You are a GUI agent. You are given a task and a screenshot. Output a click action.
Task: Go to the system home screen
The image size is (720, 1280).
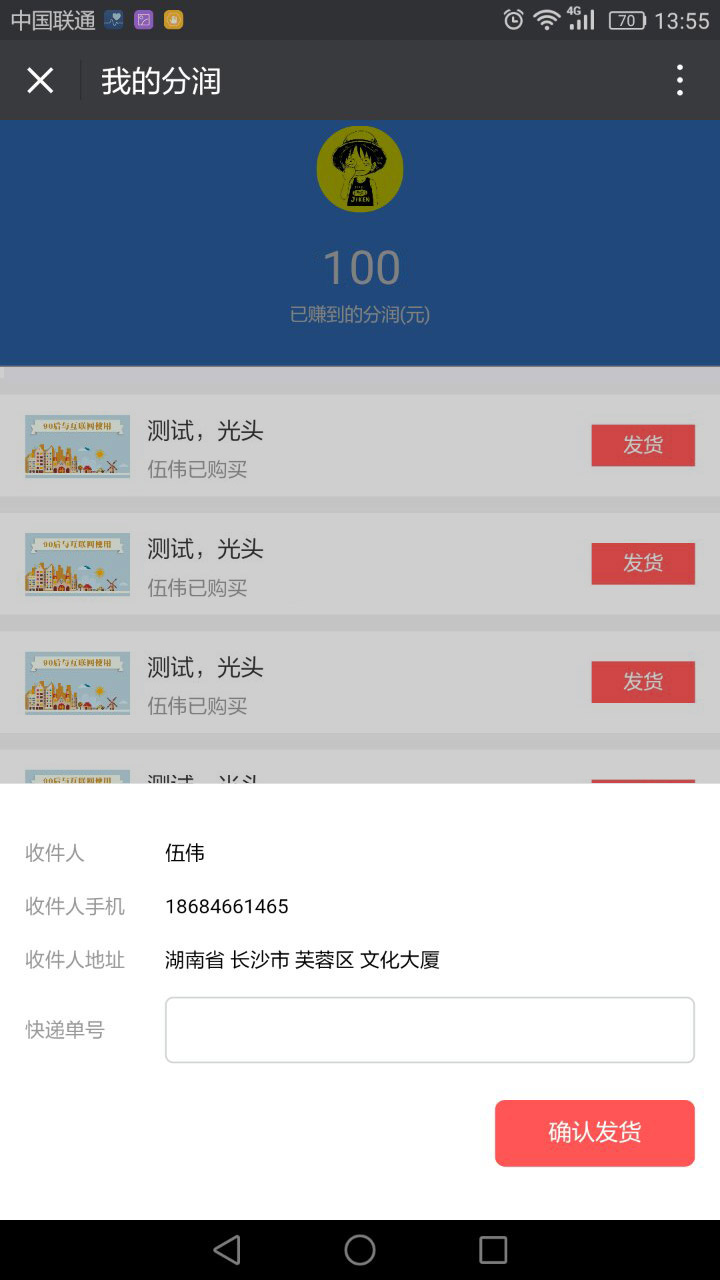[x=360, y=1249]
